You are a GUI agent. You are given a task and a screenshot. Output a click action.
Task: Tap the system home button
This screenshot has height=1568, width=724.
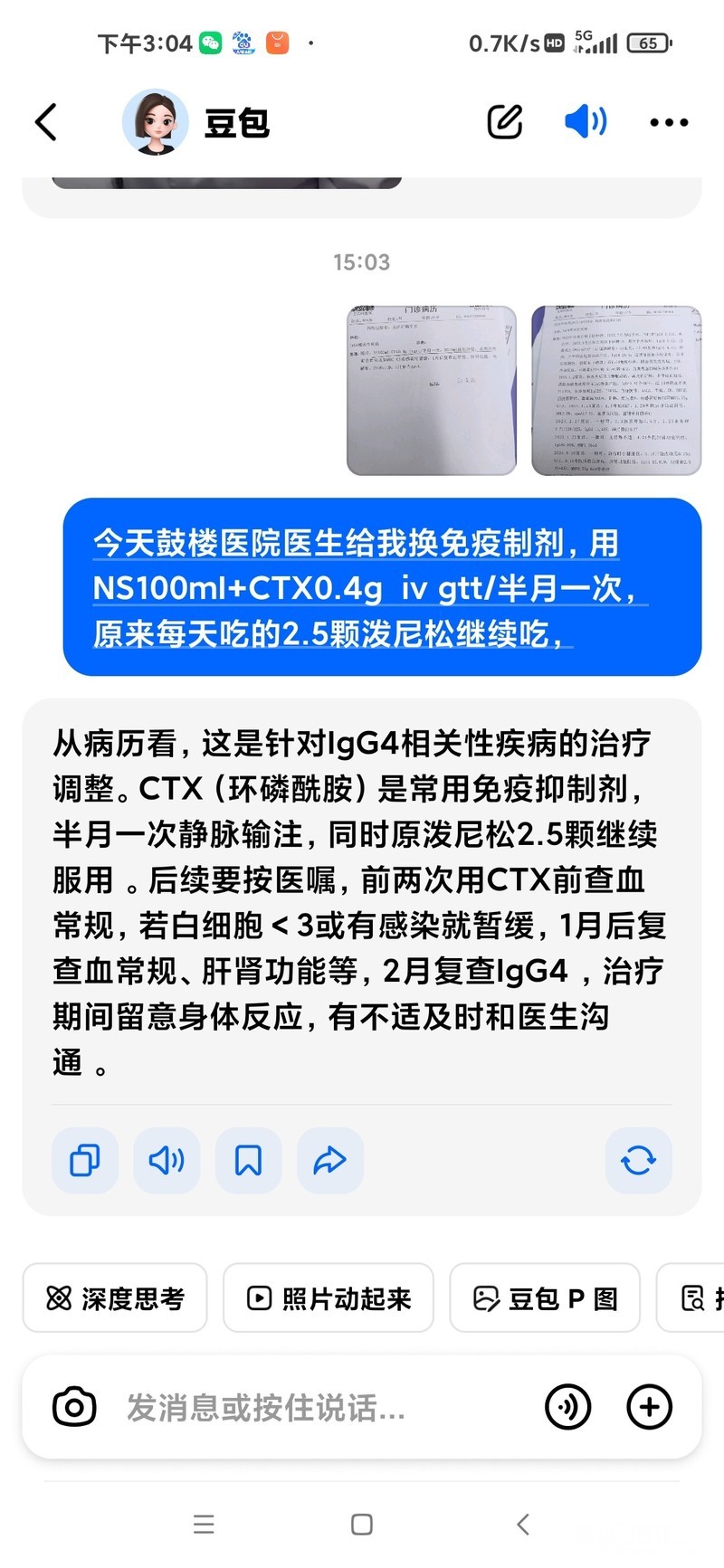362,1525
